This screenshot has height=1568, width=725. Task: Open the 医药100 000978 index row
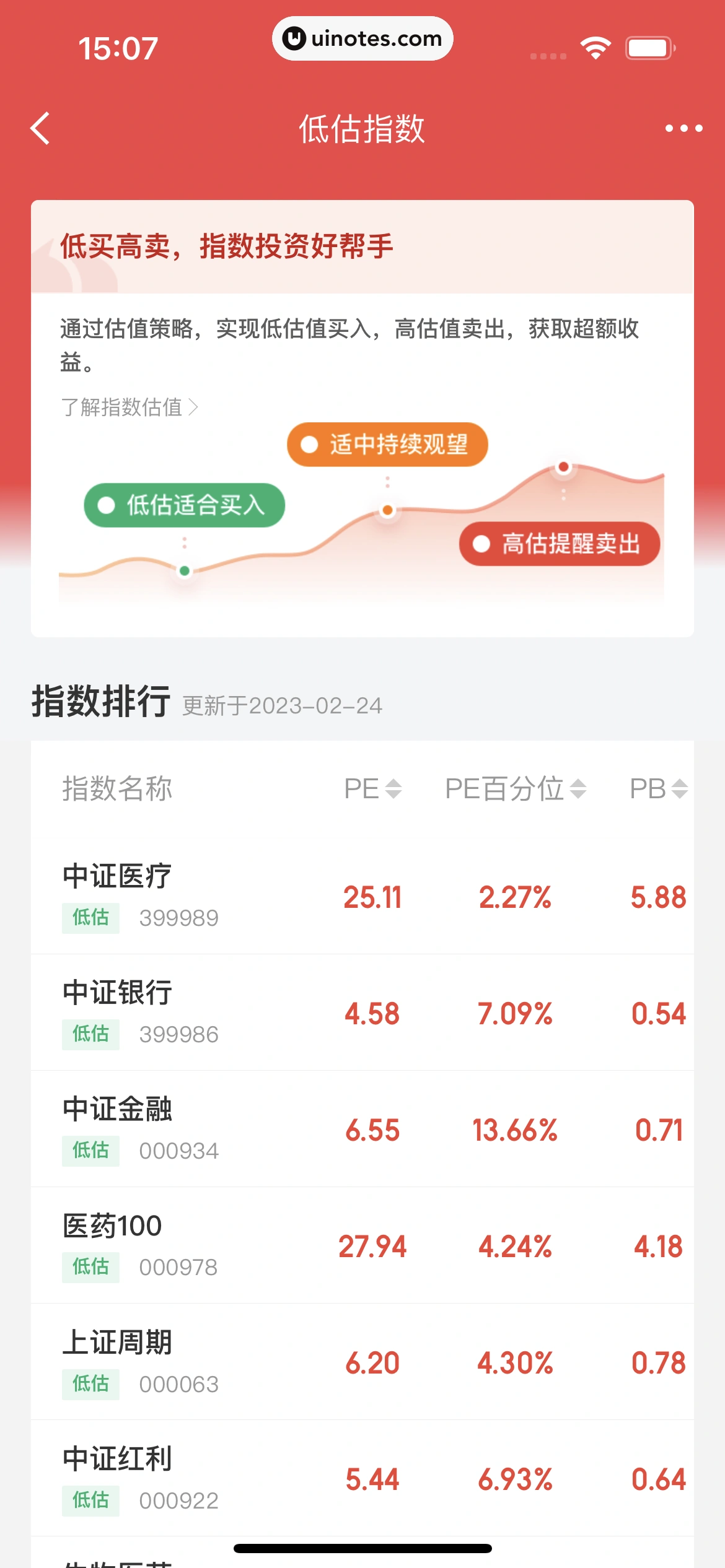(x=362, y=1245)
